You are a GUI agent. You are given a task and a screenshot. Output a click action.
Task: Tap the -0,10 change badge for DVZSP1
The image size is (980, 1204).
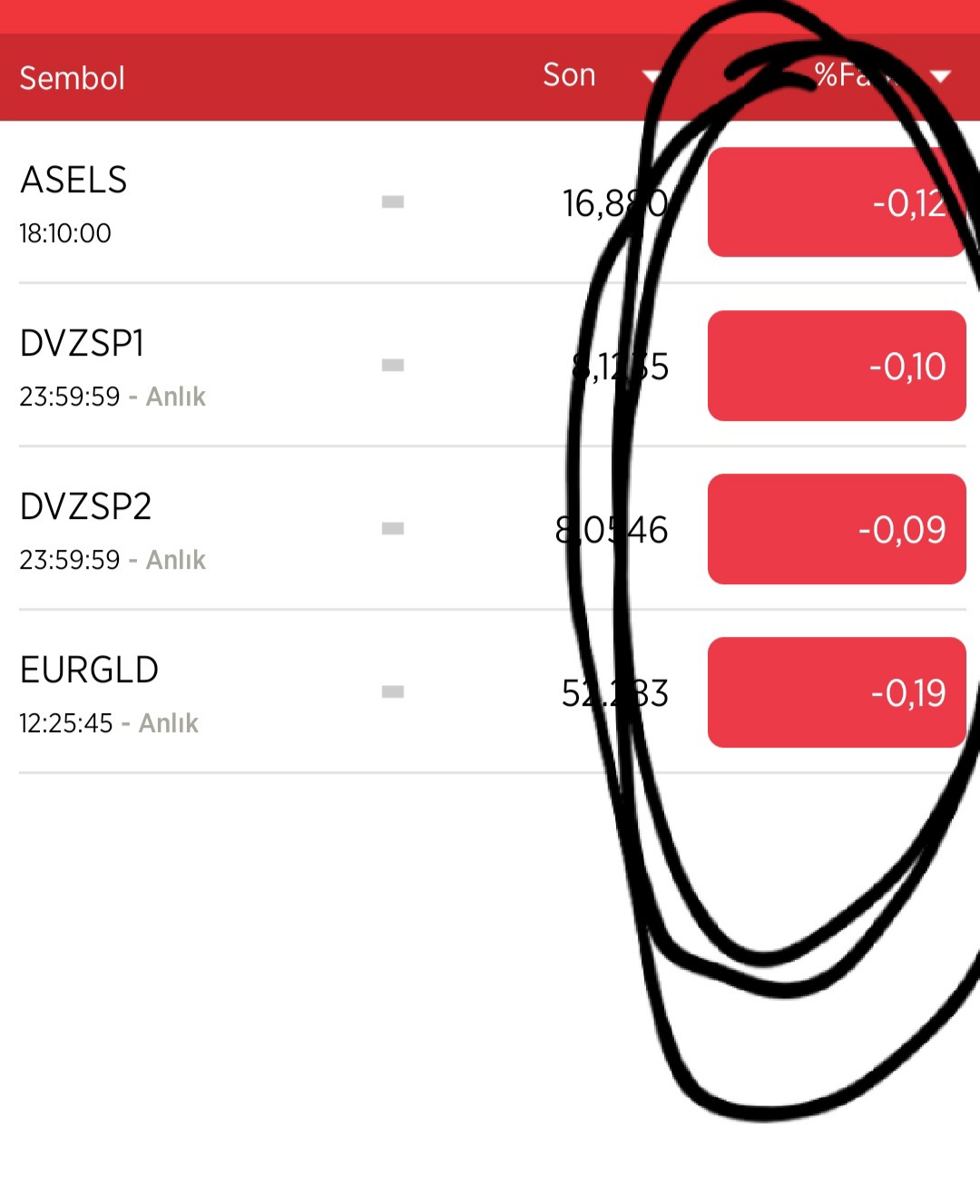coord(836,366)
